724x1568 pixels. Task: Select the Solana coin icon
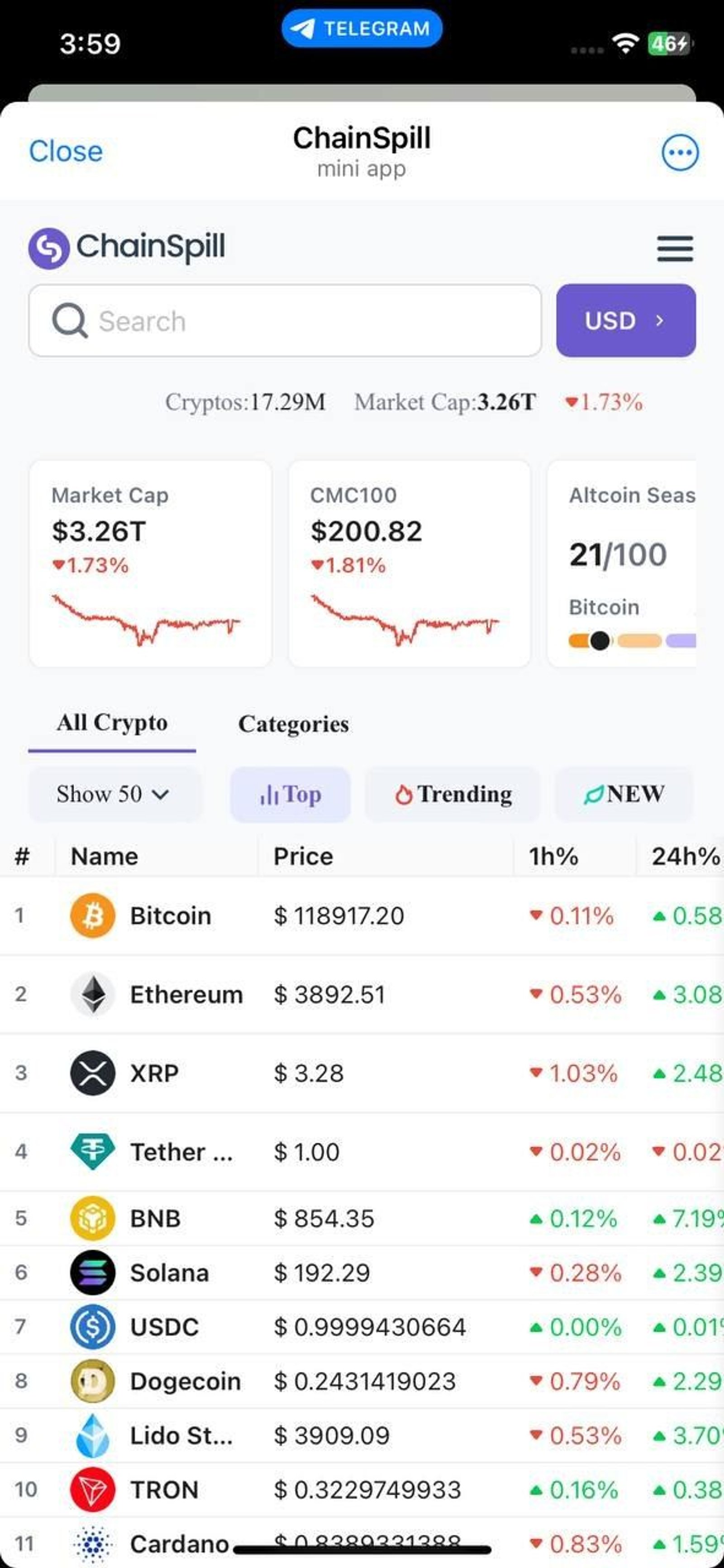92,1273
